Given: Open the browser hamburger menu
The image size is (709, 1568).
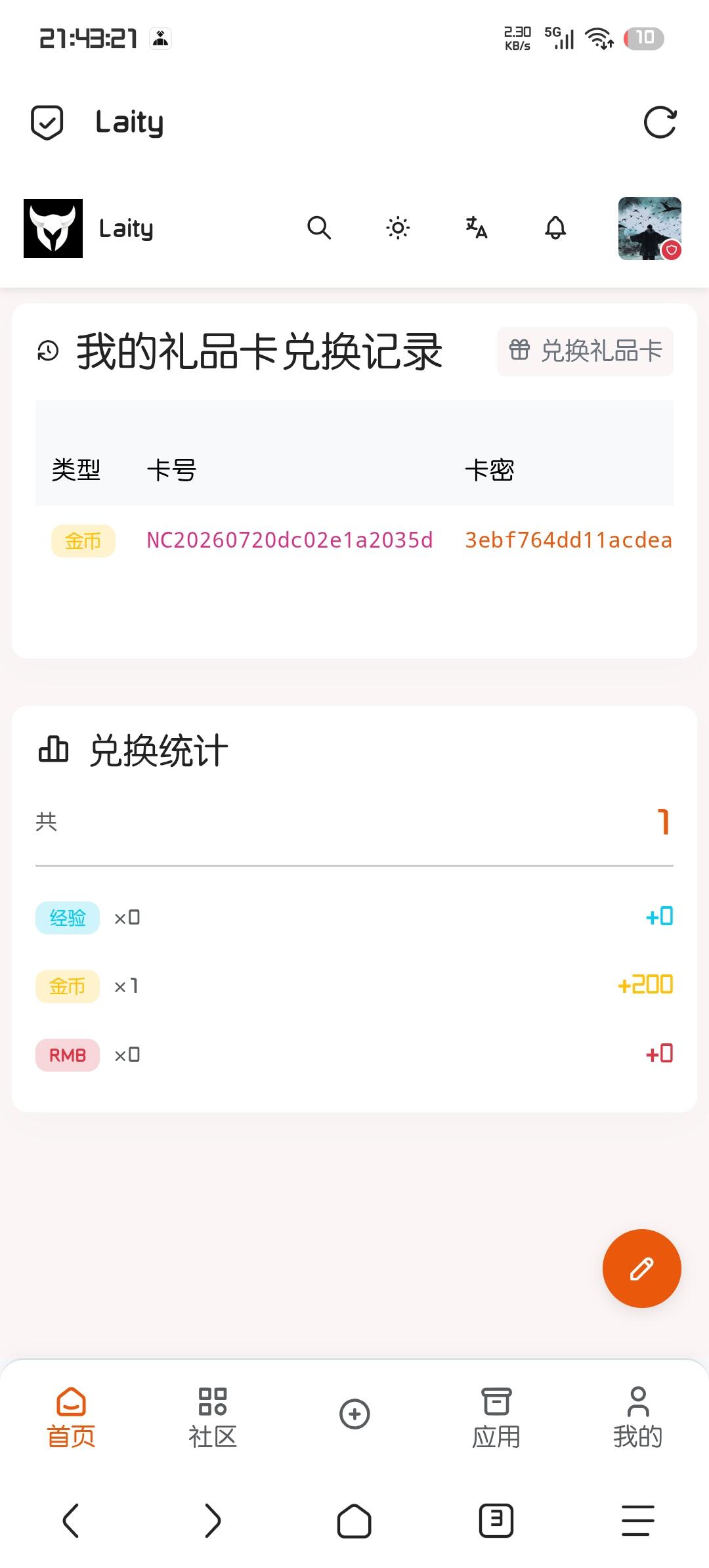Looking at the screenshot, I should (x=638, y=1521).
